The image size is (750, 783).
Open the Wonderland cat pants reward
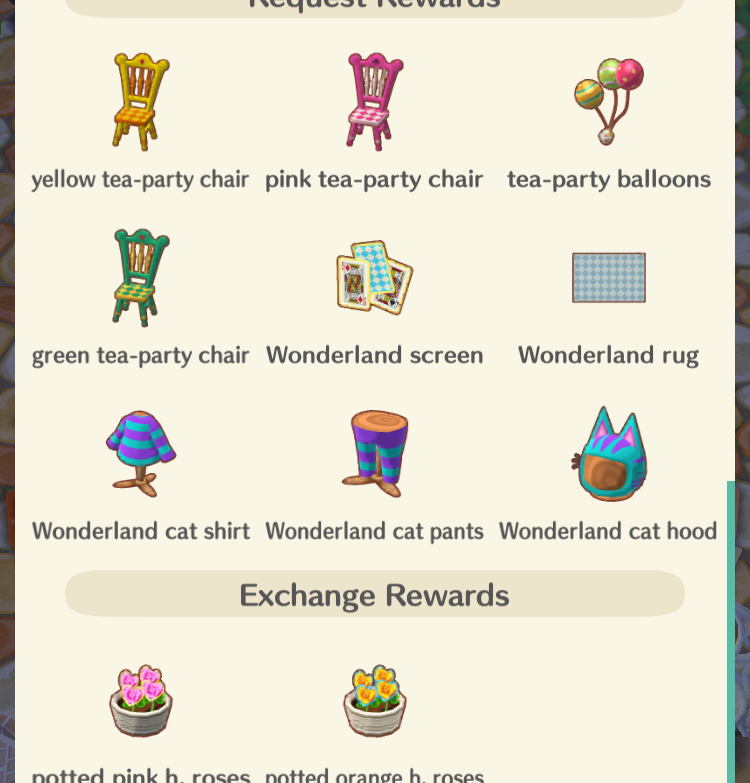pyautogui.click(x=374, y=453)
